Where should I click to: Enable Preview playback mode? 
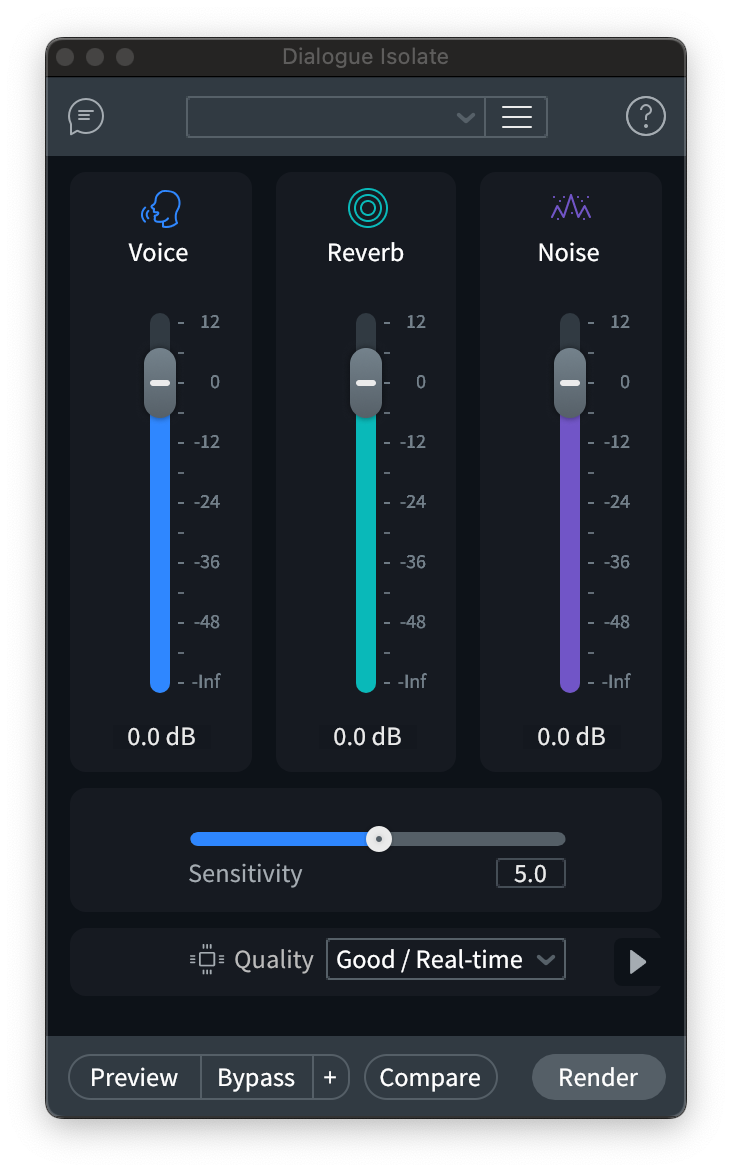tap(134, 1077)
